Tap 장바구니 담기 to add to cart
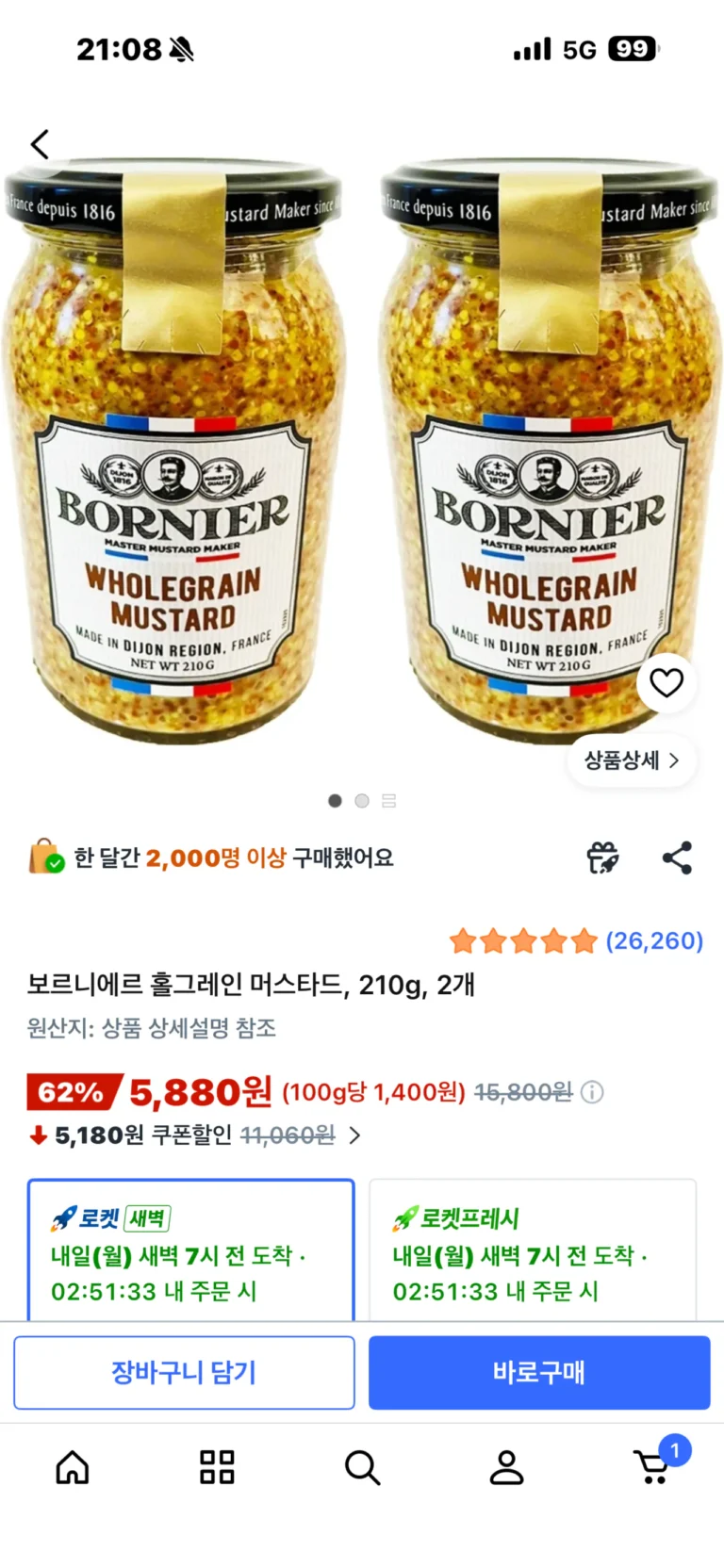 click(184, 1372)
